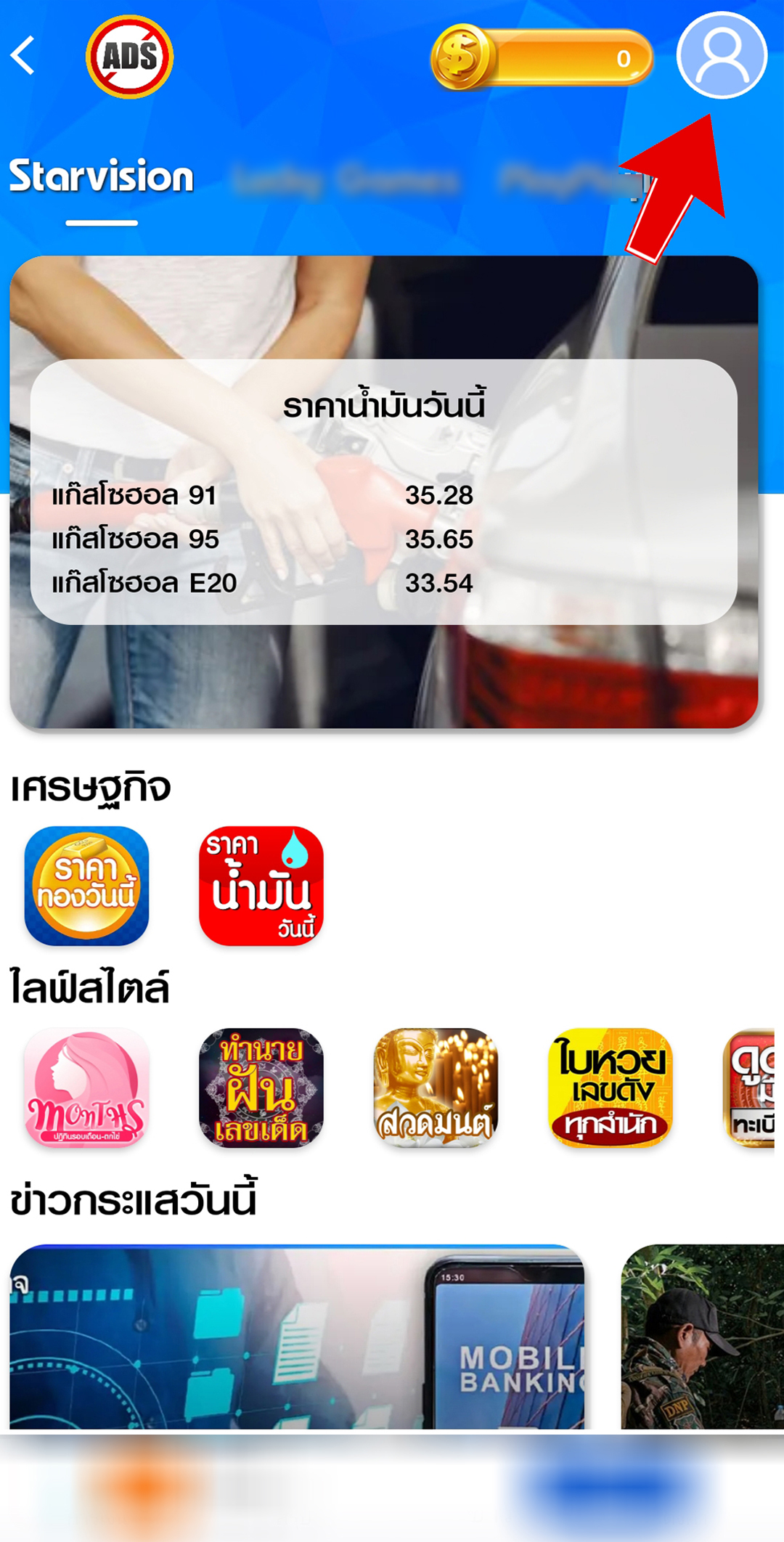
Task: Go back using the top-left arrow
Action: click(23, 56)
